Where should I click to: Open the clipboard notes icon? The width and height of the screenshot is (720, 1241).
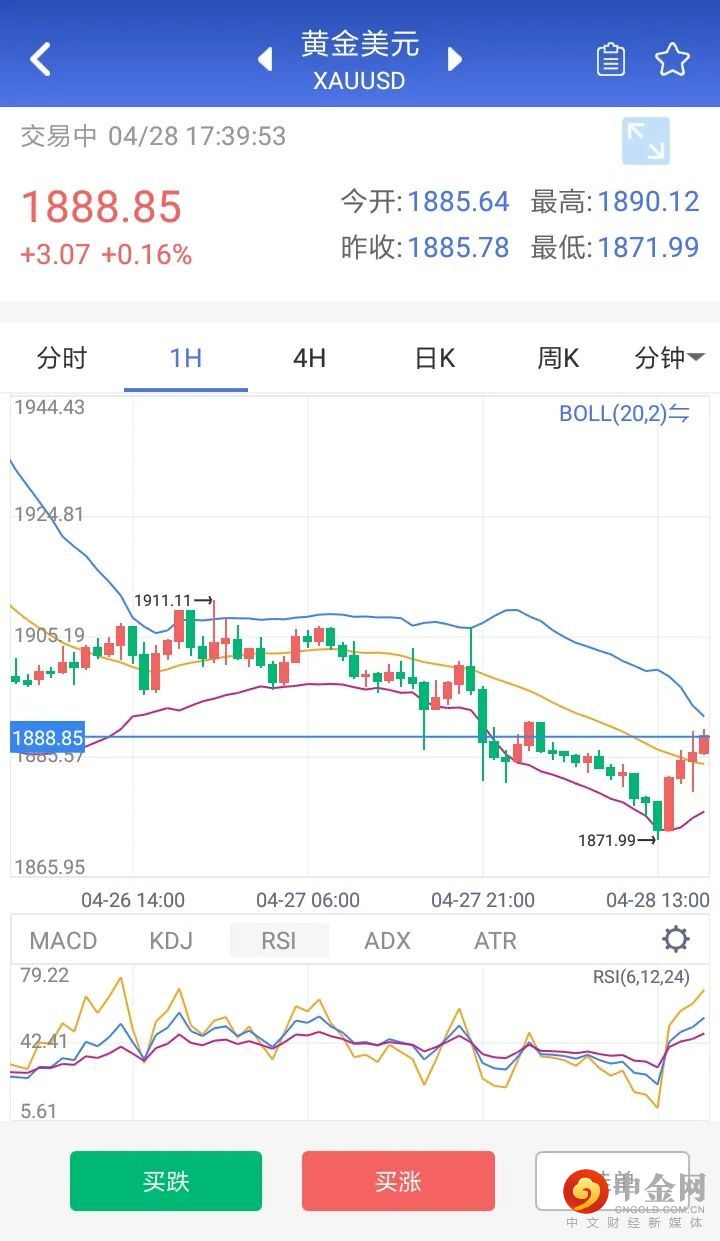point(610,60)
